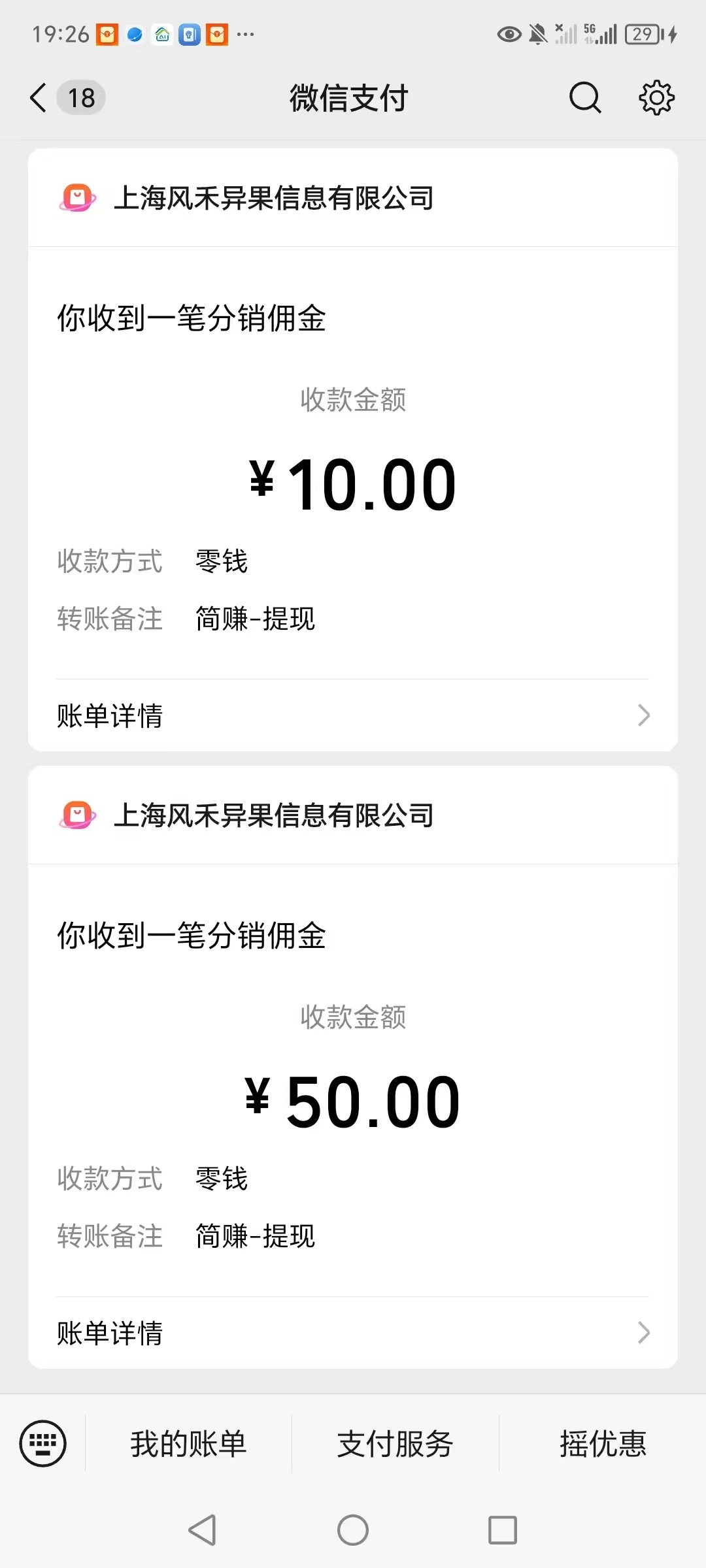Open 摇优惠 at bottom right
Screen dimensions: 706x1568
[603, 1445]
